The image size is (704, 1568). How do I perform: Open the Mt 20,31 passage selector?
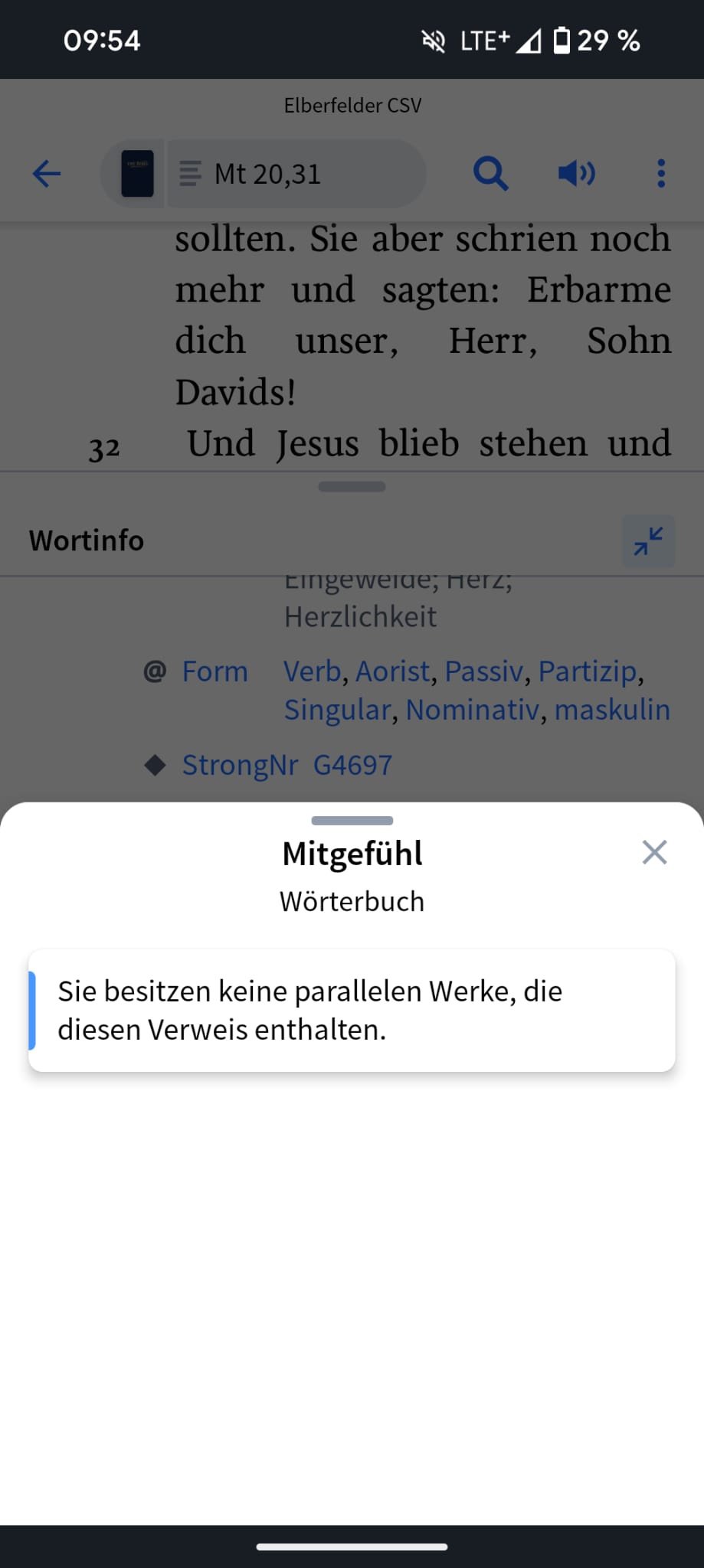click(x=295, y=174)
